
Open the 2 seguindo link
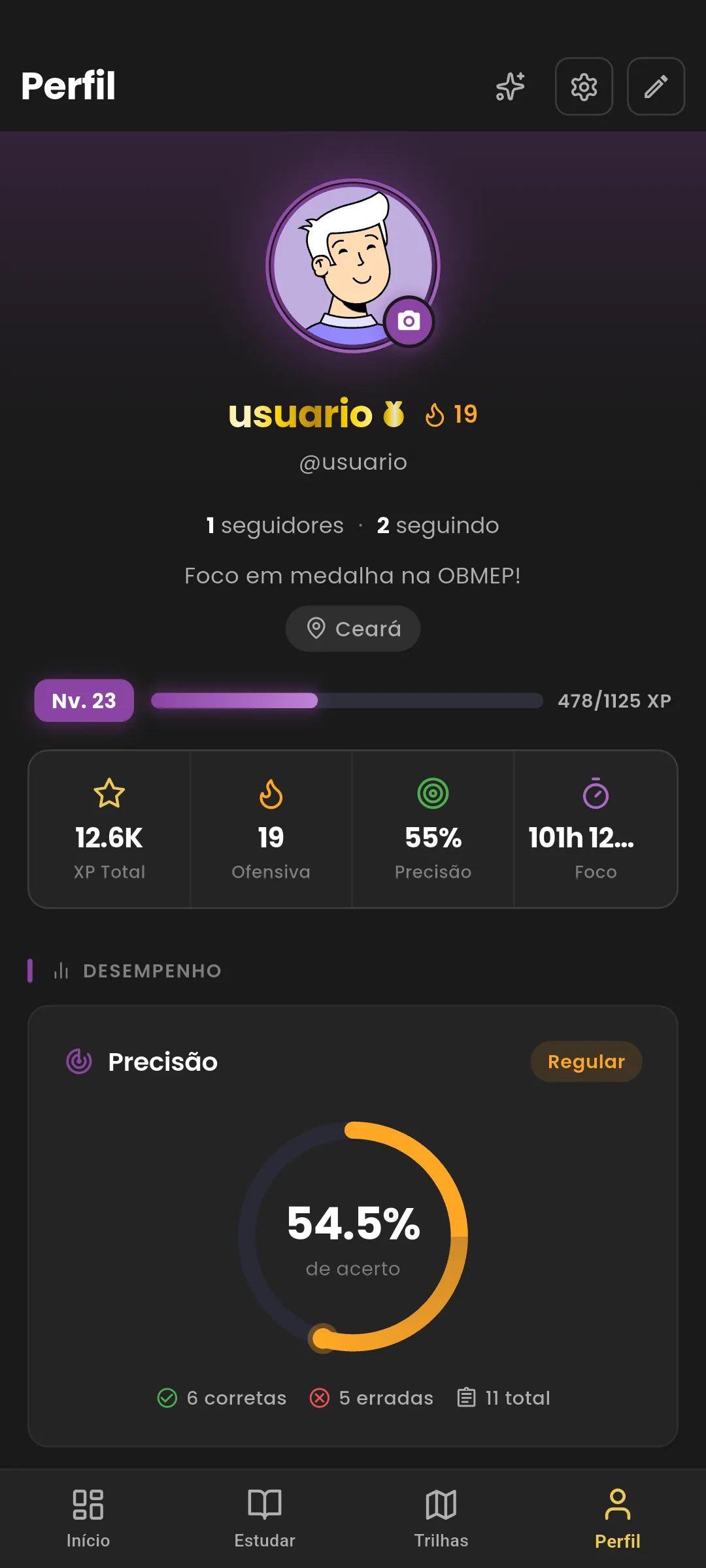click(x=437, y=525)
